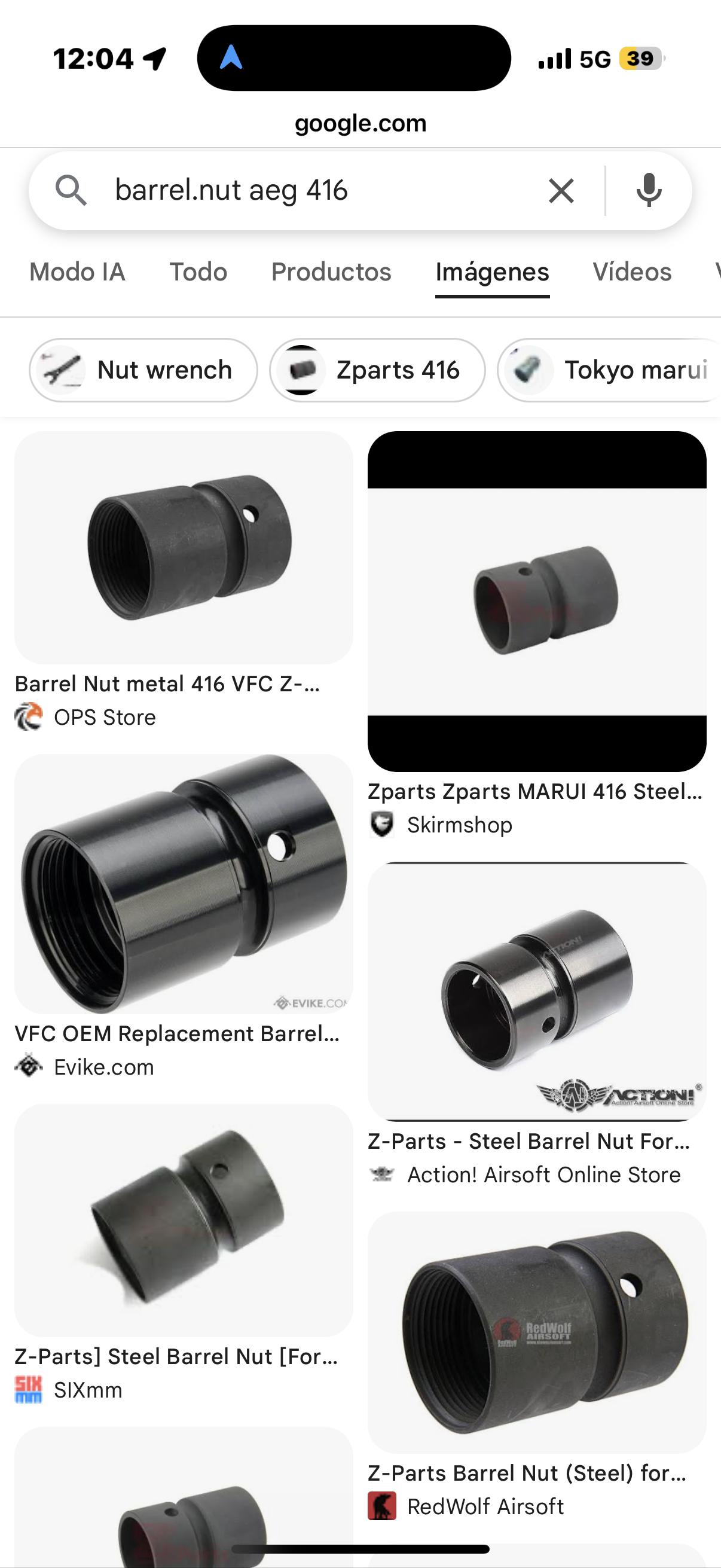This screenshot has height=1568, width=721.
Task: Select the Zparts 416 suggestion chip
Action: (x=377, y=370)
